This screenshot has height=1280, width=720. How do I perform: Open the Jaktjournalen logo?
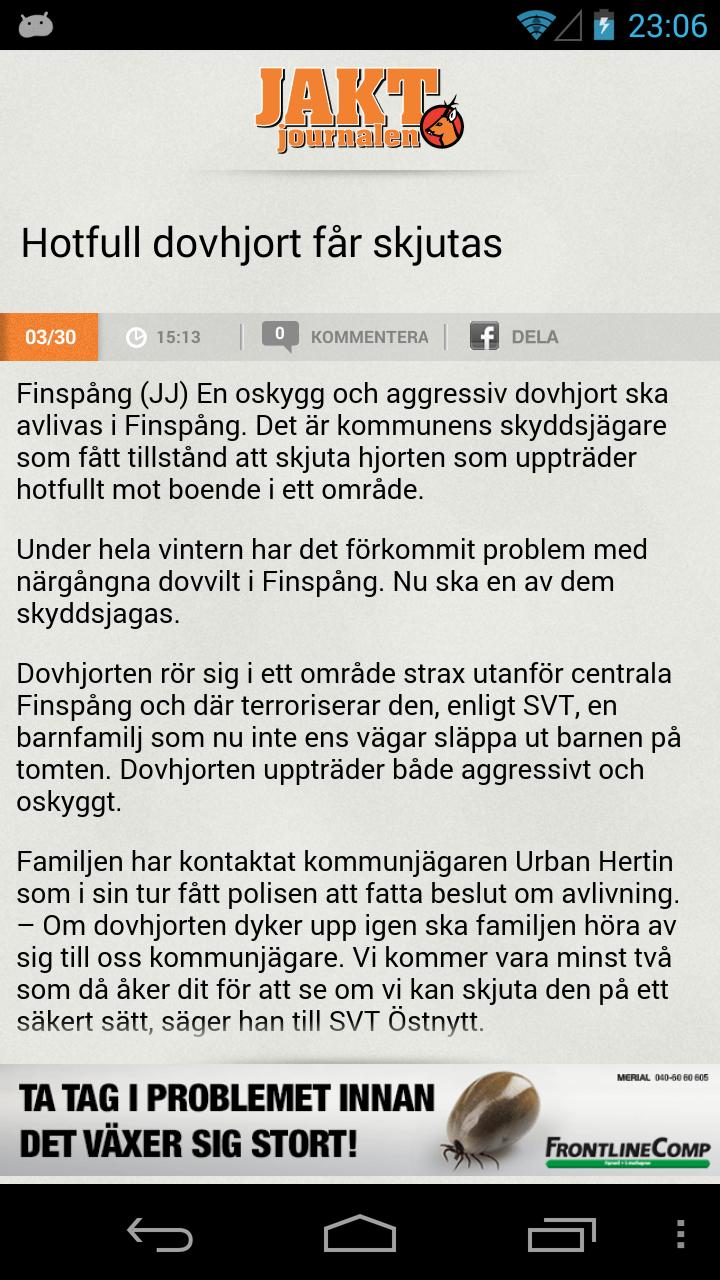click(x=360, y=110)
